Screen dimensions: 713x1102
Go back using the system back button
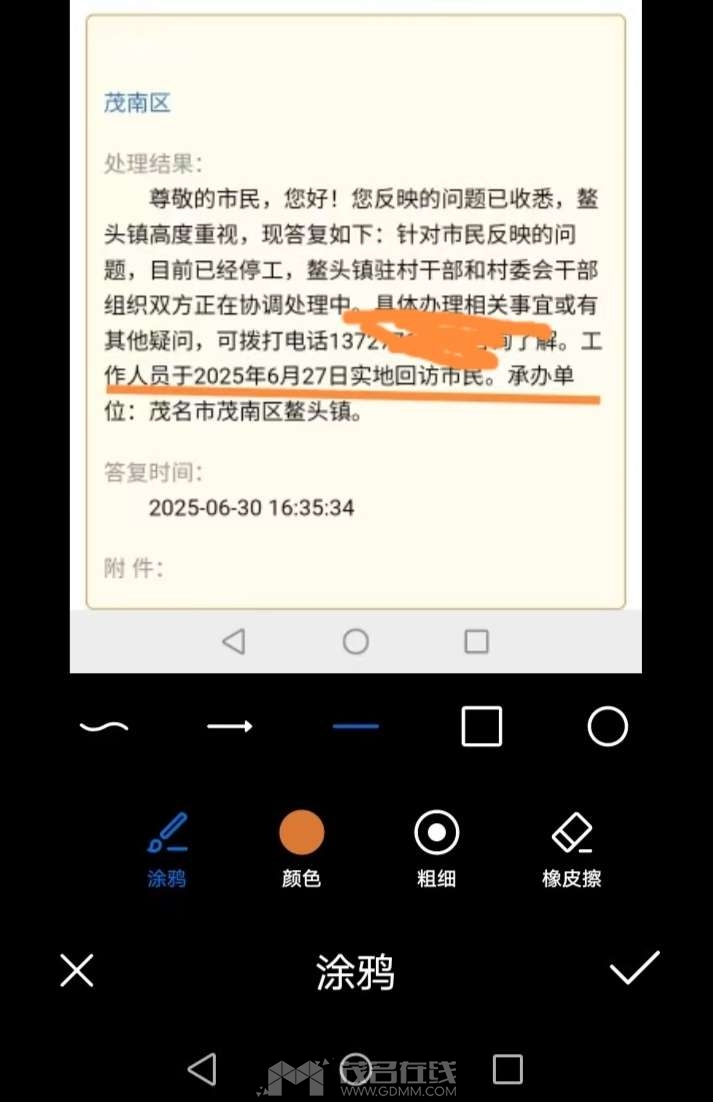[x=202, y=1069]
